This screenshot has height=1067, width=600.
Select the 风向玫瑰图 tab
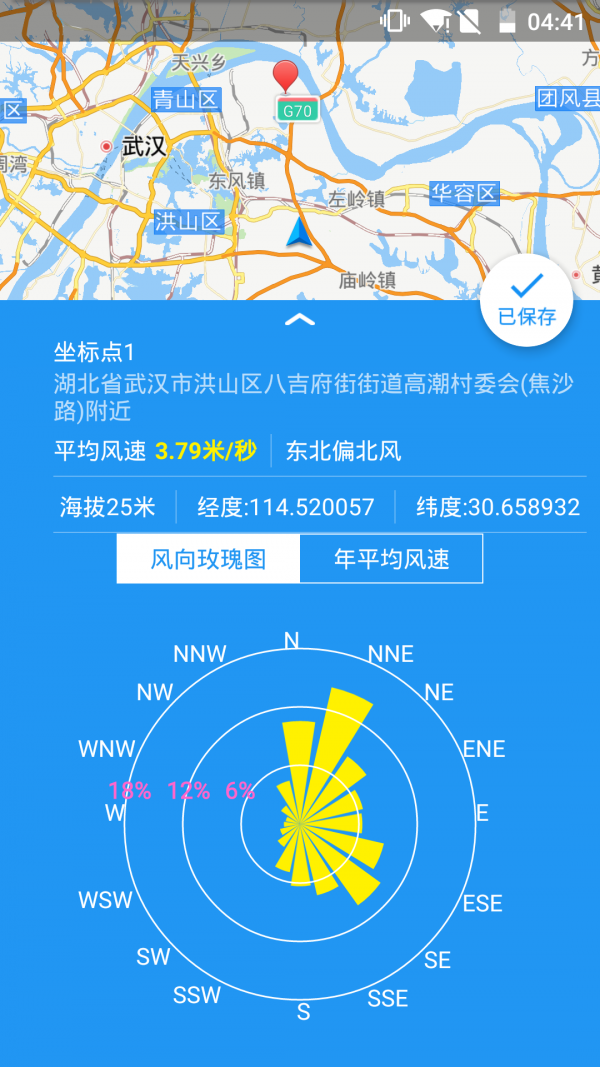(x=208, y=558)
